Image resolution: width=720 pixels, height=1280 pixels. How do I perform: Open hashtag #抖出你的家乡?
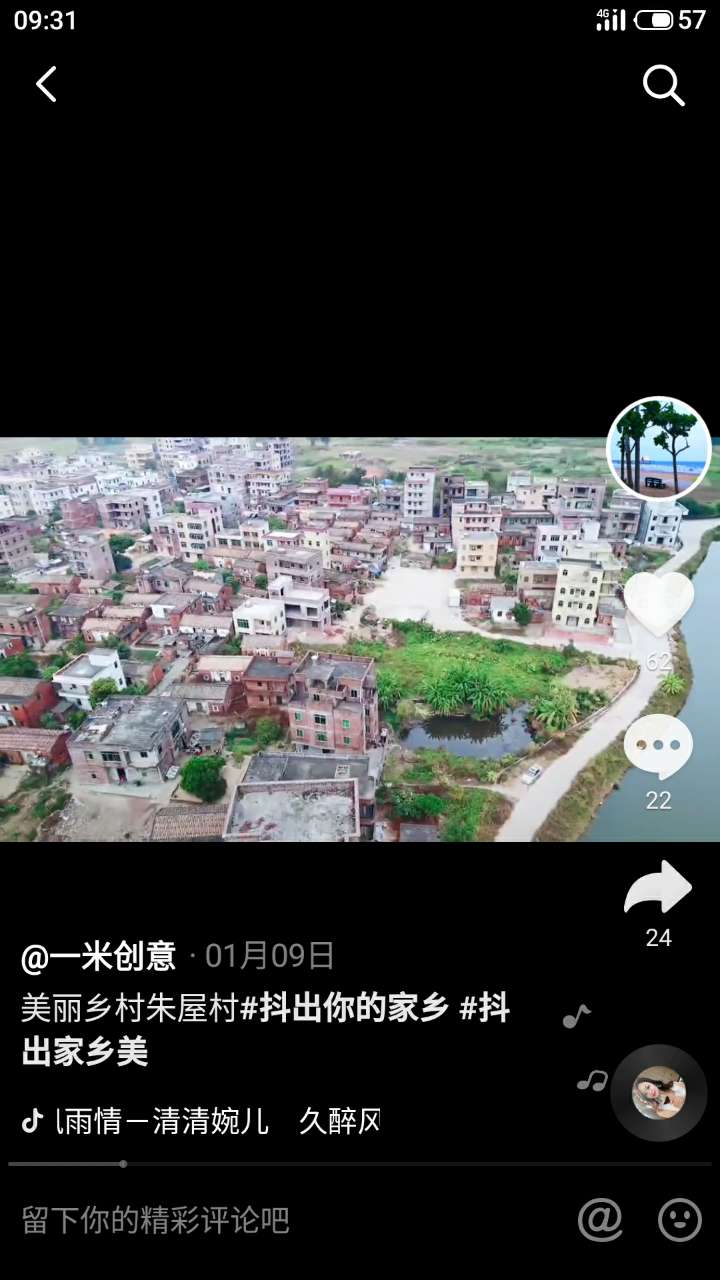click(344, 1009)
